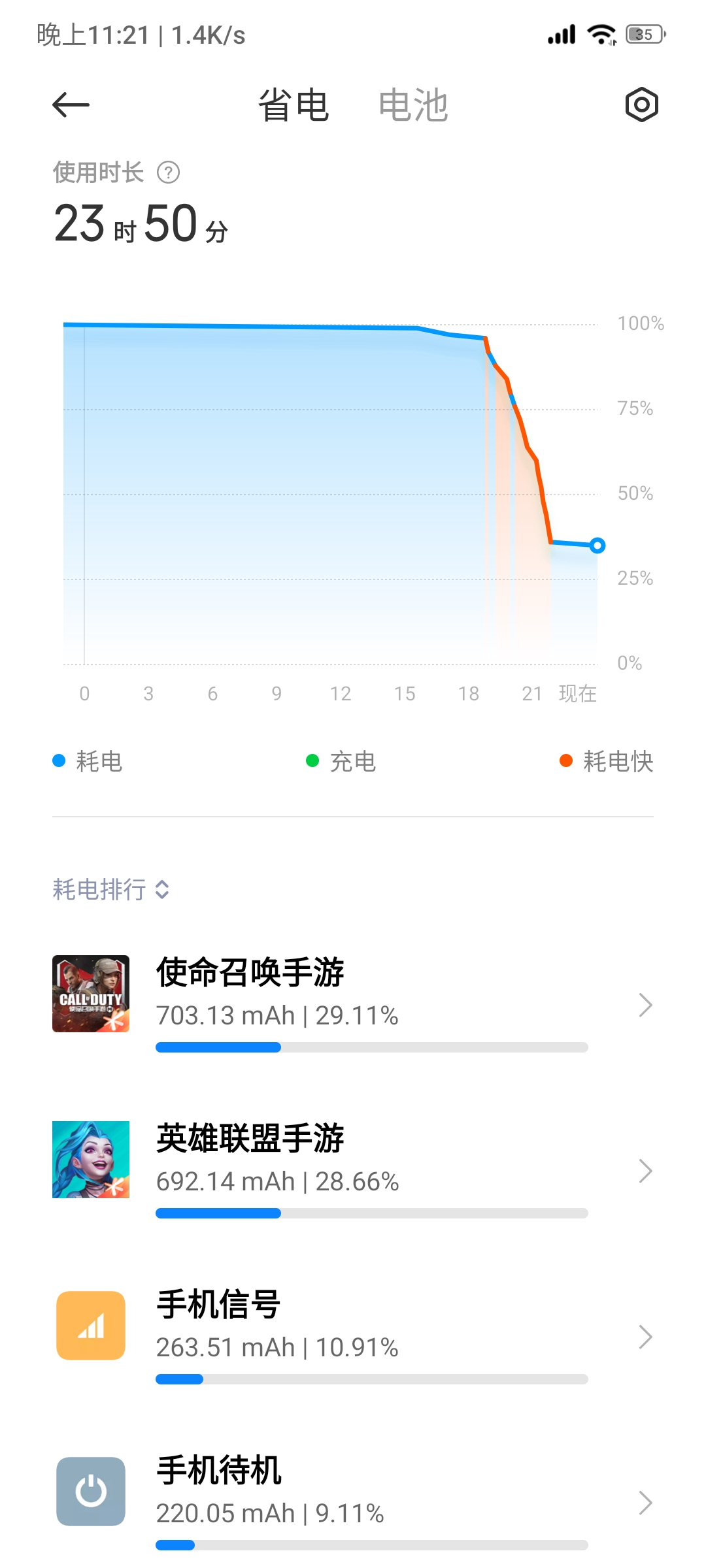Go back with the arrow icon

pyautogui.click(x=71, y=105)
